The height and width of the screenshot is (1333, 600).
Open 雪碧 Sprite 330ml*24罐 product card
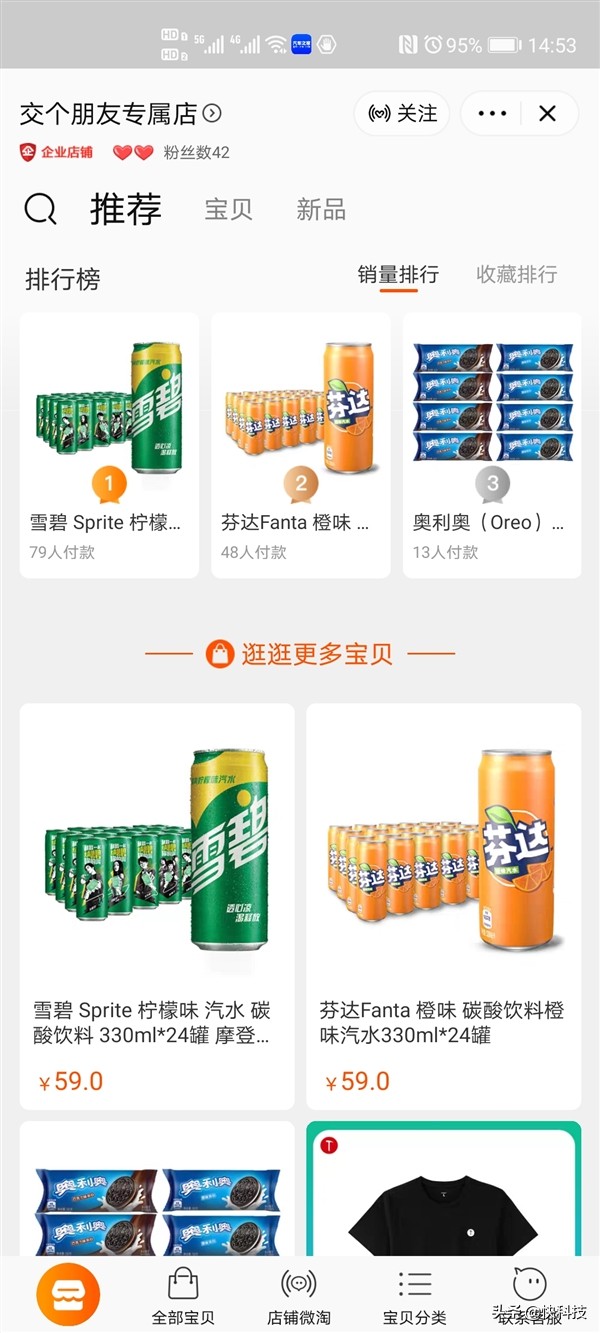pos(157,906)
